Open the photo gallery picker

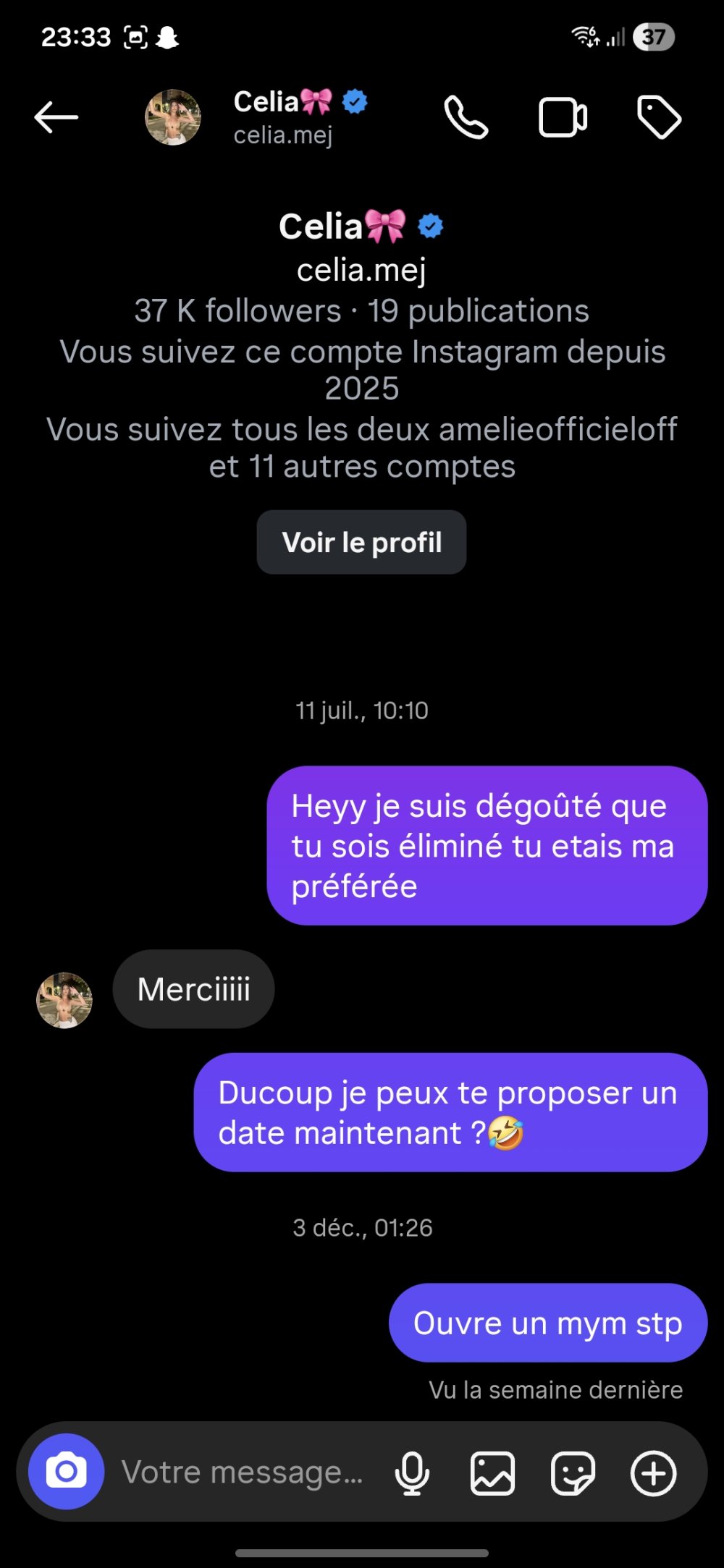tap(492, 1472)
